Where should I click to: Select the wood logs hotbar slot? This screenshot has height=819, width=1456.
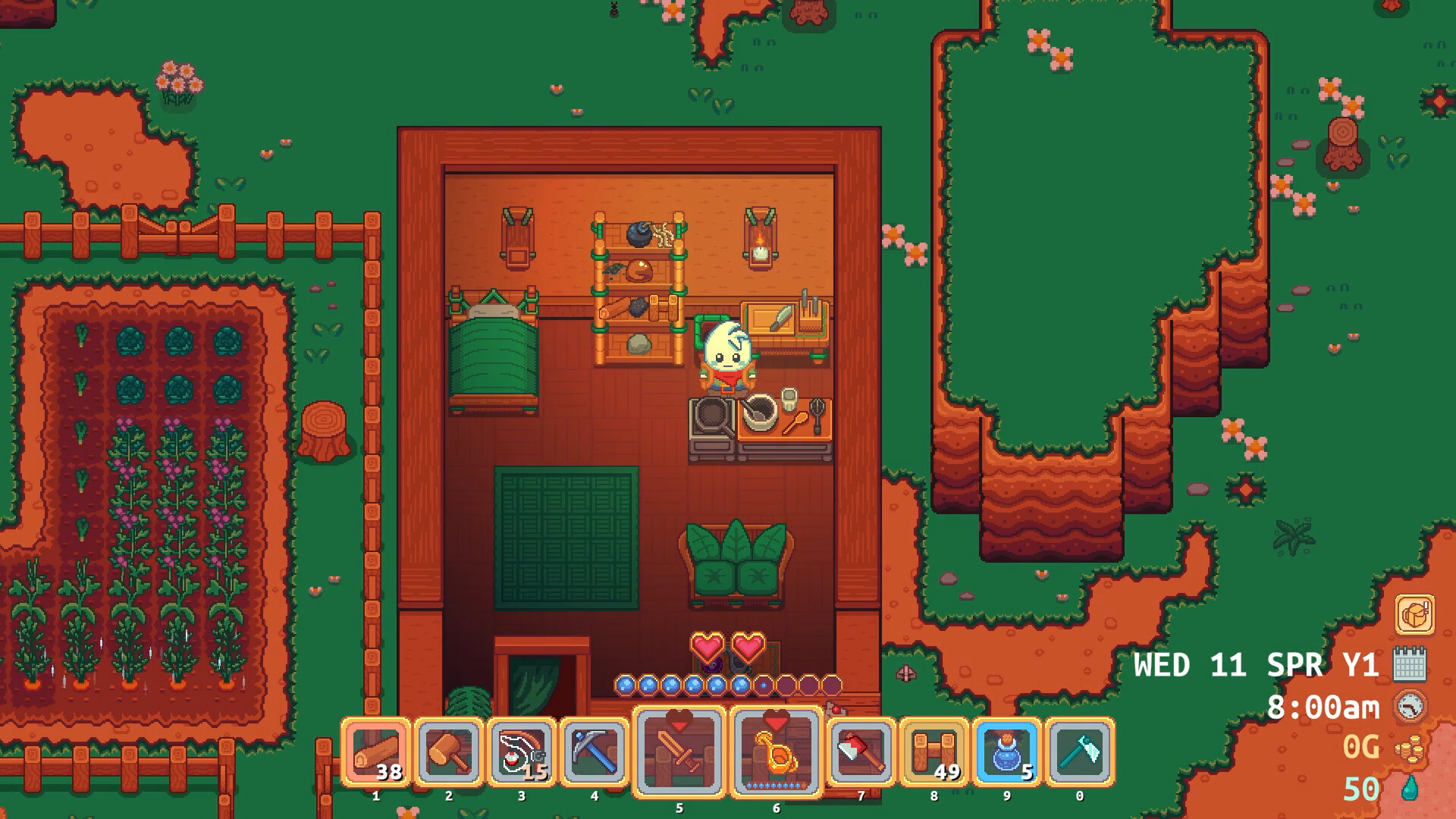376,752
